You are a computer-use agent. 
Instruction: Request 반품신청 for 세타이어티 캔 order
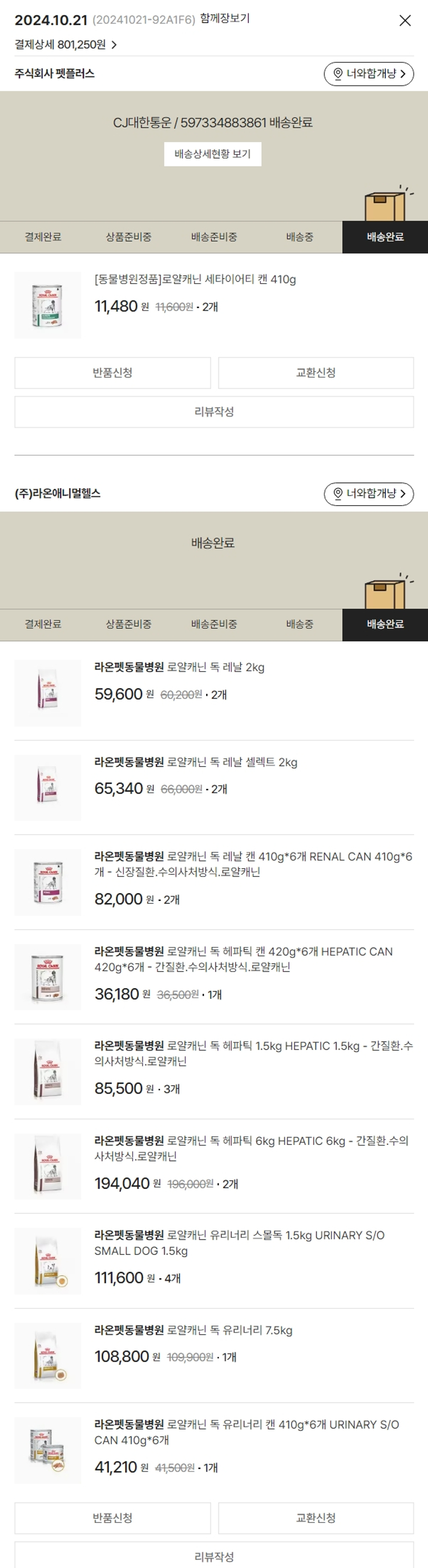pos(112,372)
